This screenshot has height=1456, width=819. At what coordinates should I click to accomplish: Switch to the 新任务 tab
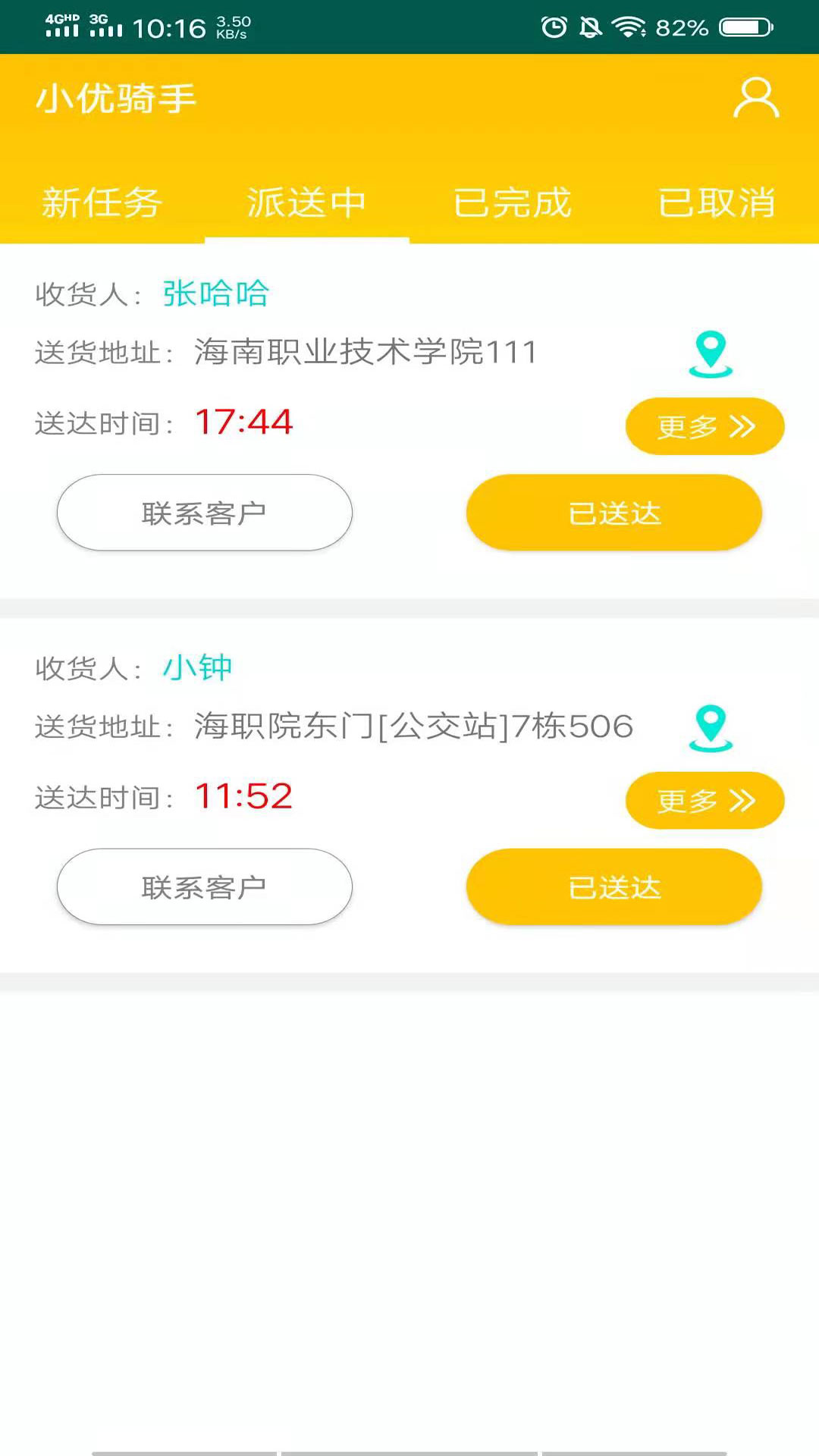coord(102,202)
